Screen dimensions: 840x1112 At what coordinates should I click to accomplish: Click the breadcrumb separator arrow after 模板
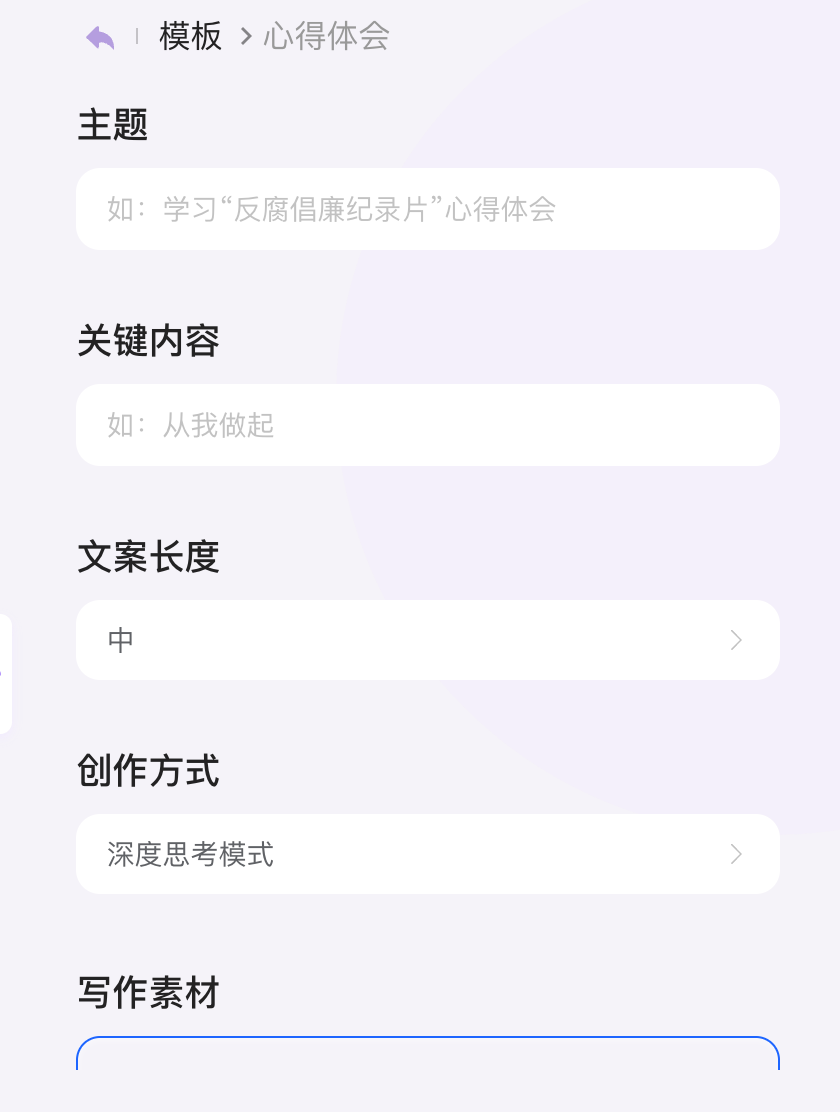pos(243,36)
